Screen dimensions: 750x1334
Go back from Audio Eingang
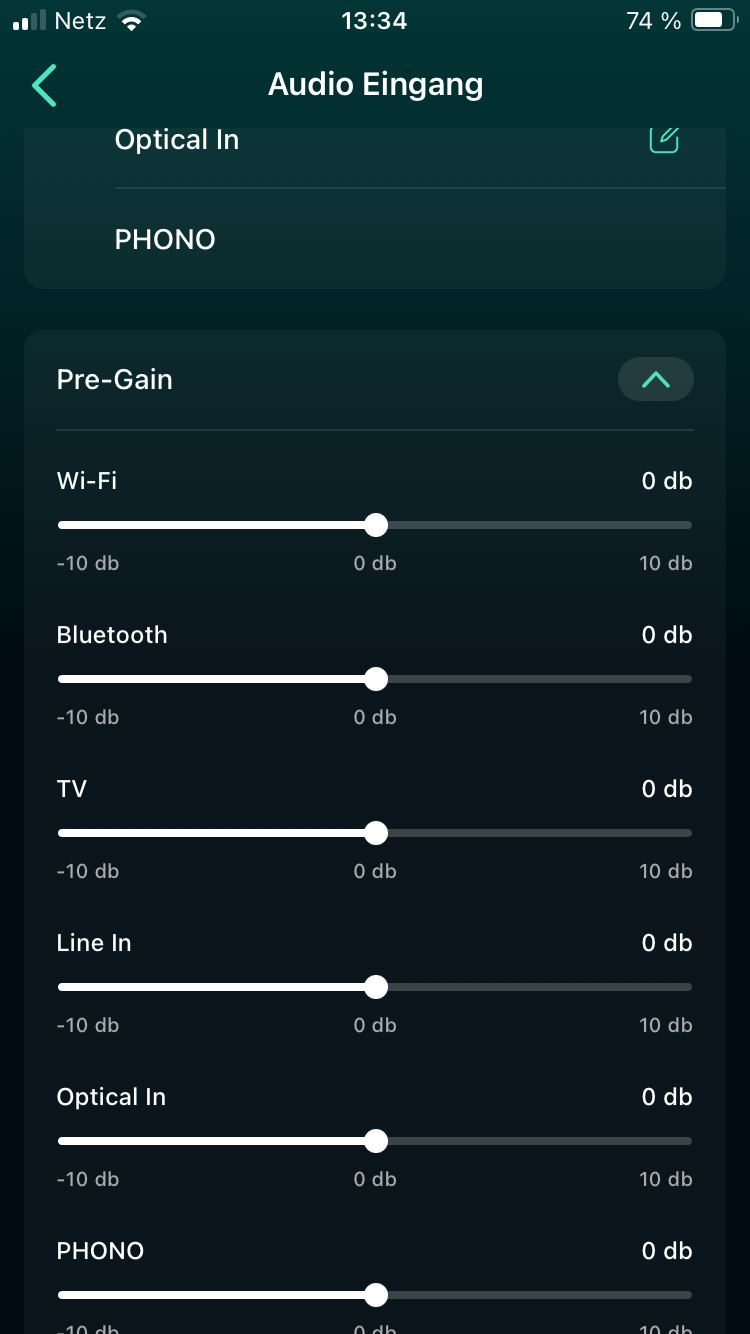click(x=44, y=86)
